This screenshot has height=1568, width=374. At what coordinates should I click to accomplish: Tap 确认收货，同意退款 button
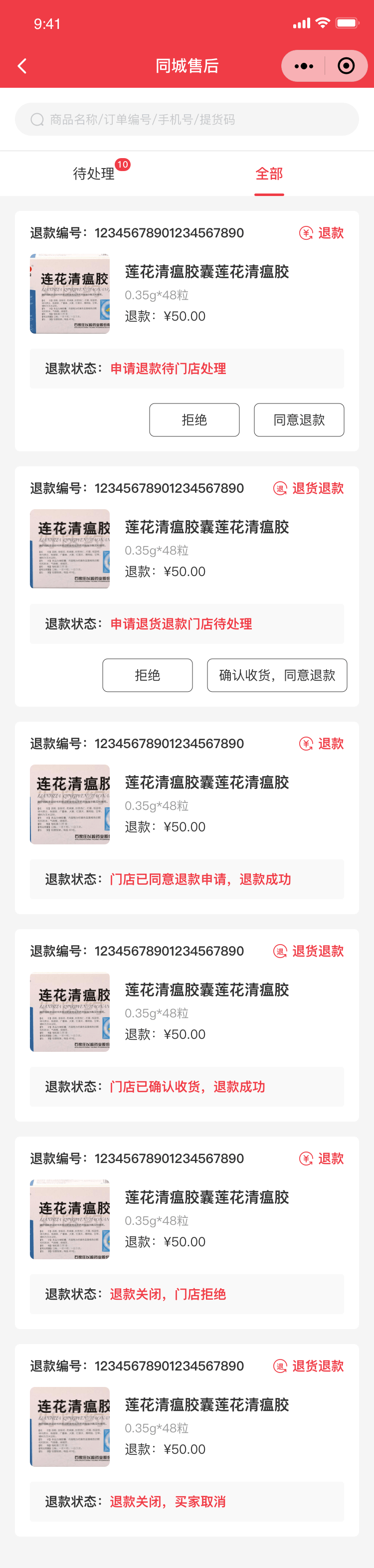coord(277,675)
